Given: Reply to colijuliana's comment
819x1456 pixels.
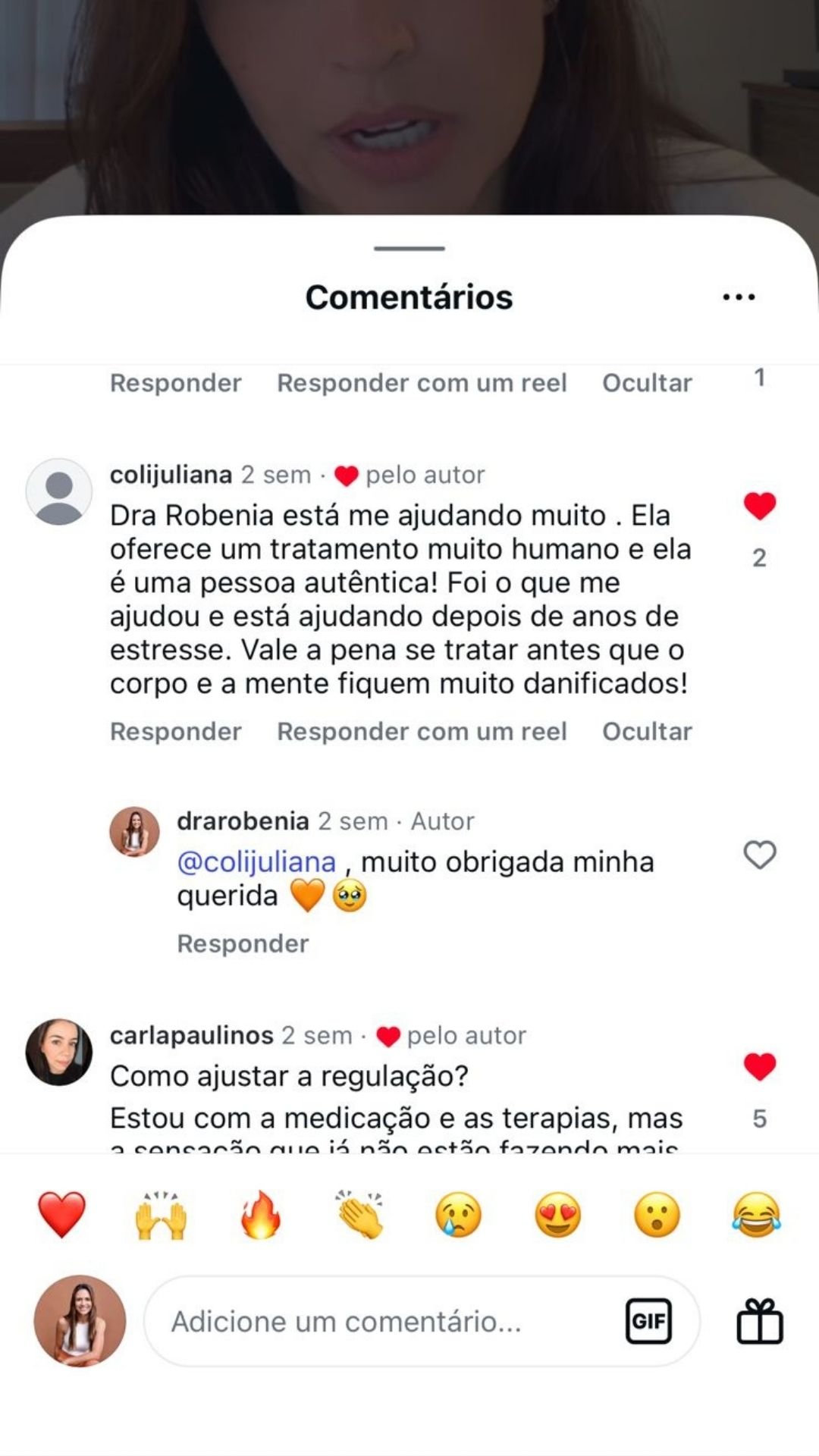Looking at the screenshot, I should point(176,731).
